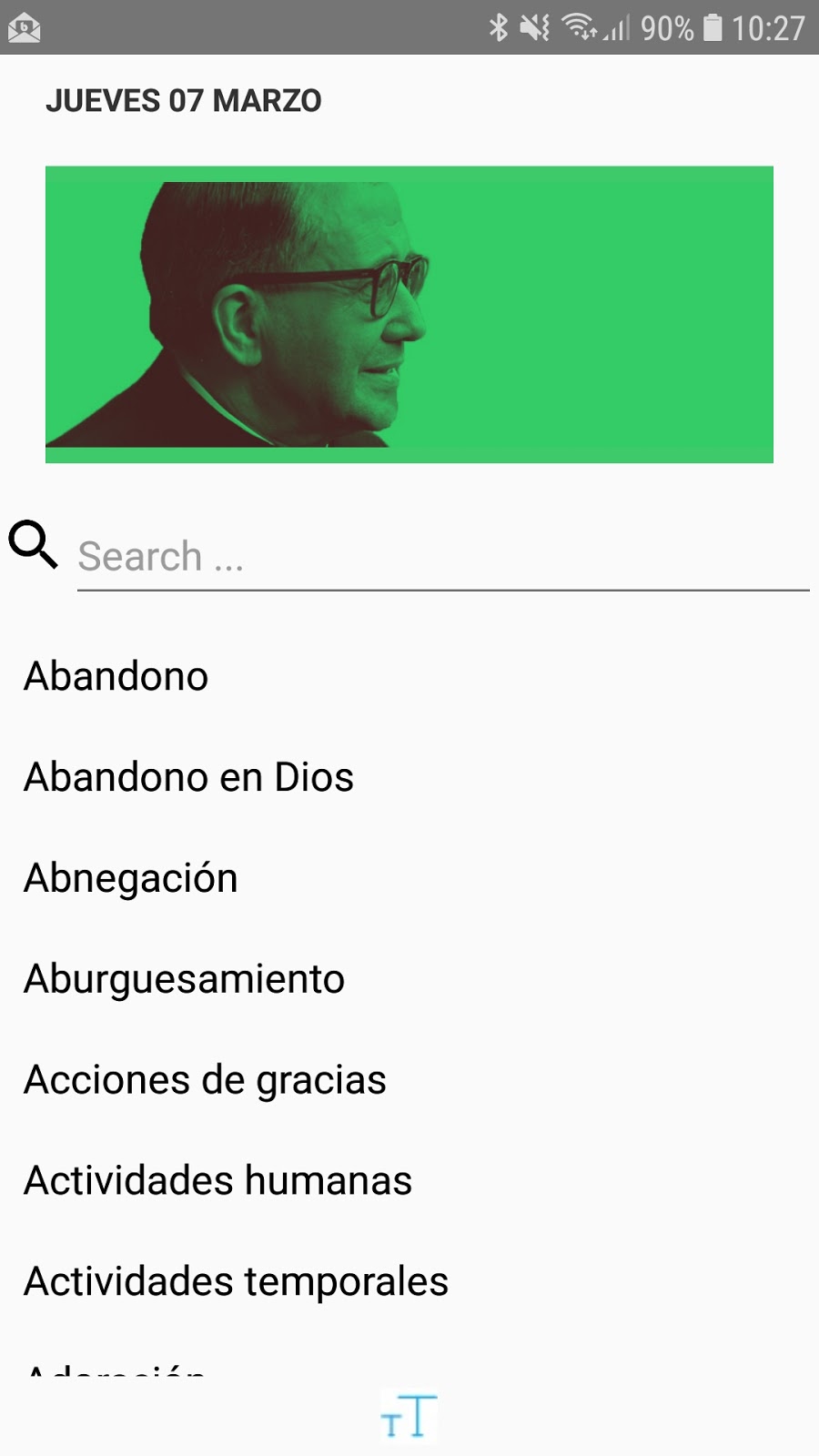Screen dimensions: 819x1456
Task: Tap the Search text field
Action: click(x=442, y=556)
